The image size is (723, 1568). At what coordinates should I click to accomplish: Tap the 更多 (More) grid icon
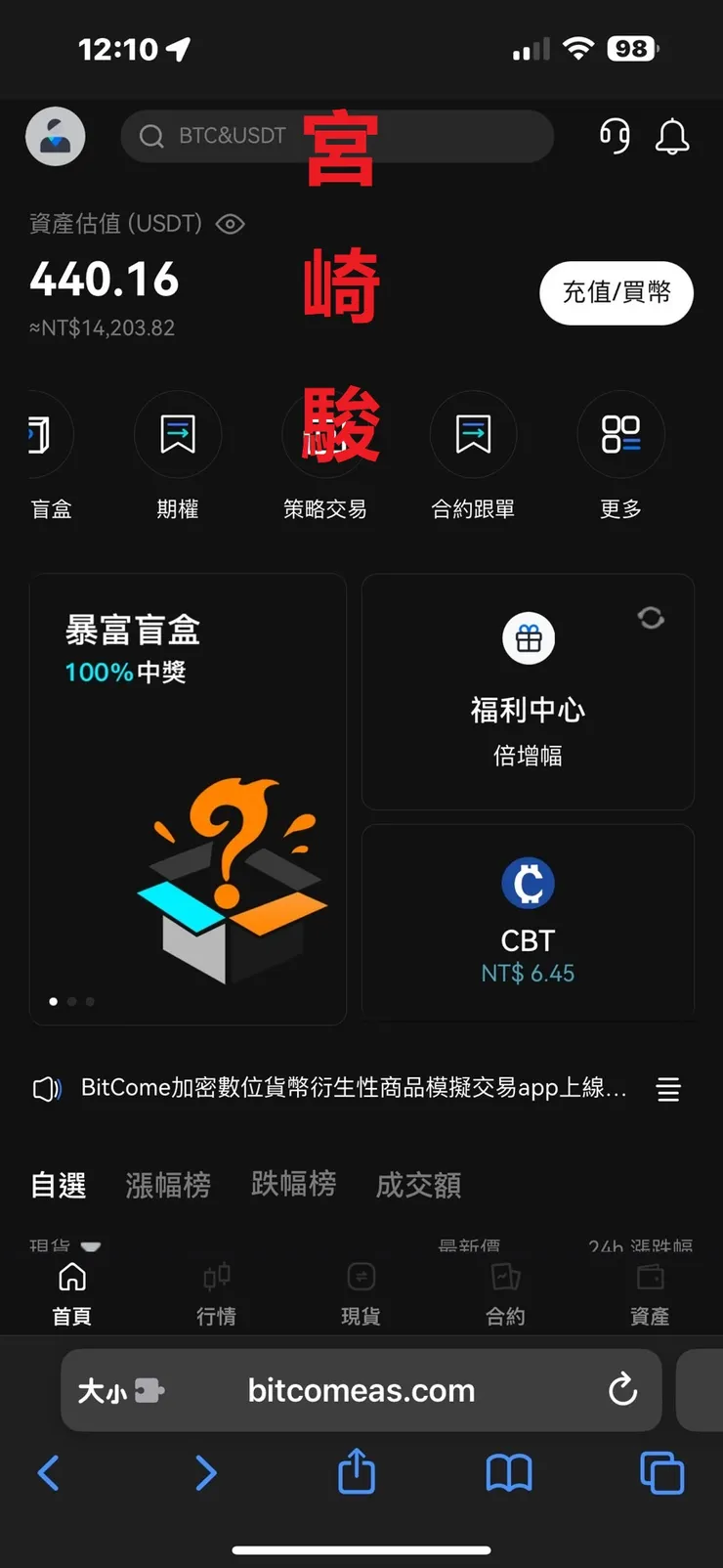620,435
